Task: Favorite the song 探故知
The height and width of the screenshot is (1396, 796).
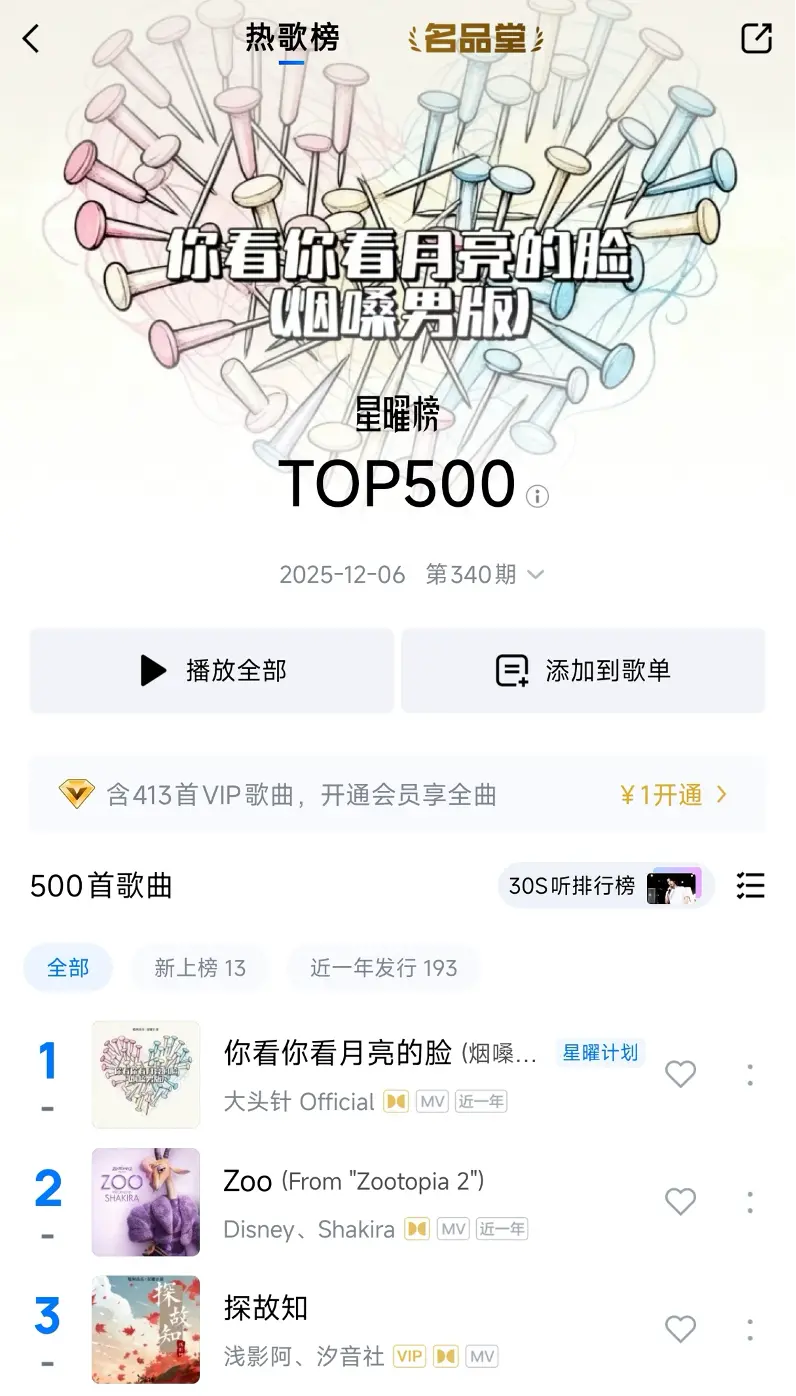Action: tap(681, 1329)
